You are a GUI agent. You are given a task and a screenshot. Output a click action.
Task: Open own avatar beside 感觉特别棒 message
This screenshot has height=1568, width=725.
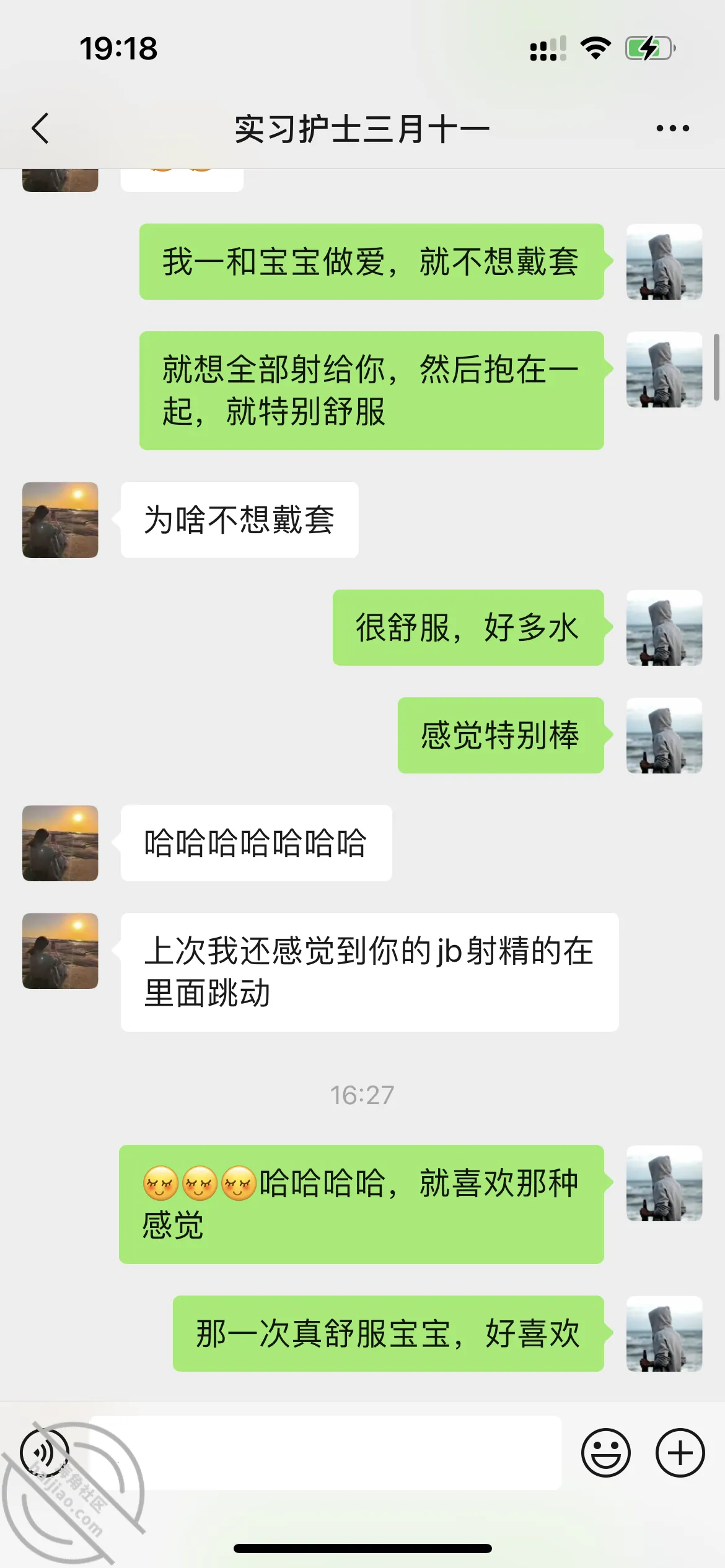(x=664, y=735)
